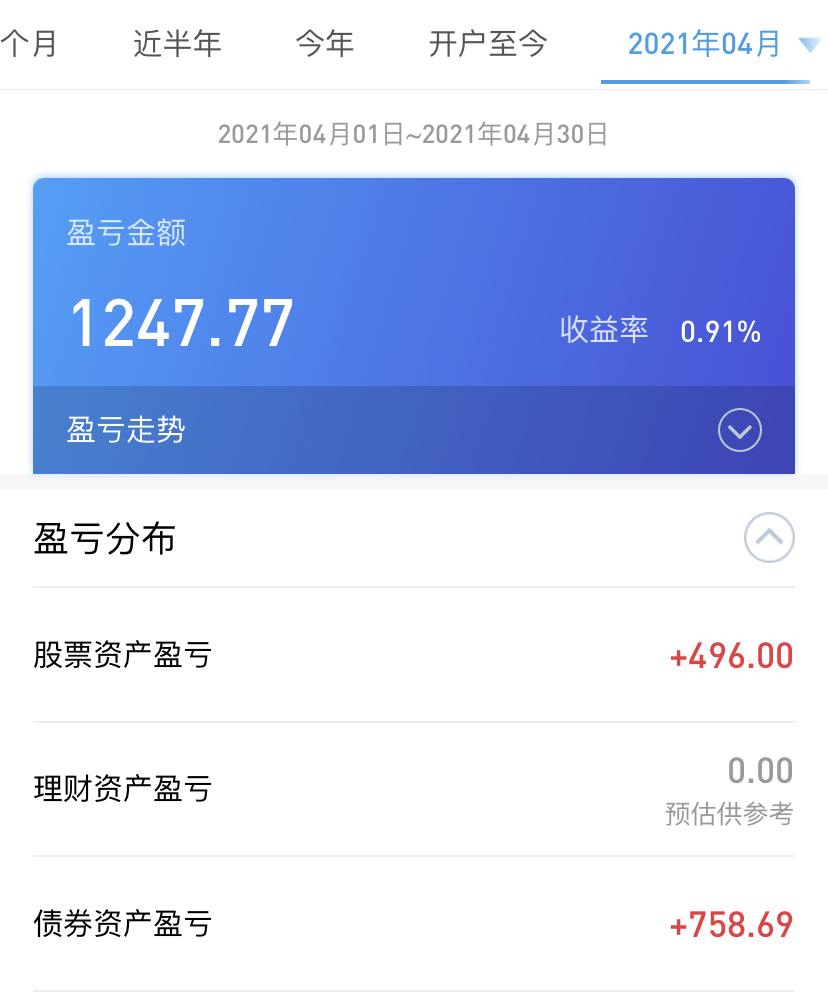Collapse the 盈亏分布 section
This screenshot has width=828, height=1006.
coord(769,538)
